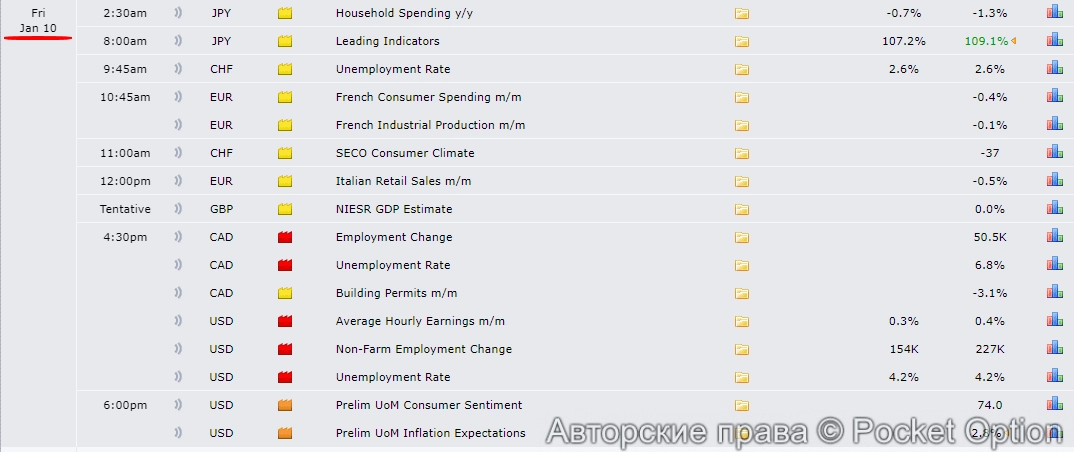View the graph for CAD Unemployment Rate
This screenshot has height=452, width=1074.
click(1054, 265)
